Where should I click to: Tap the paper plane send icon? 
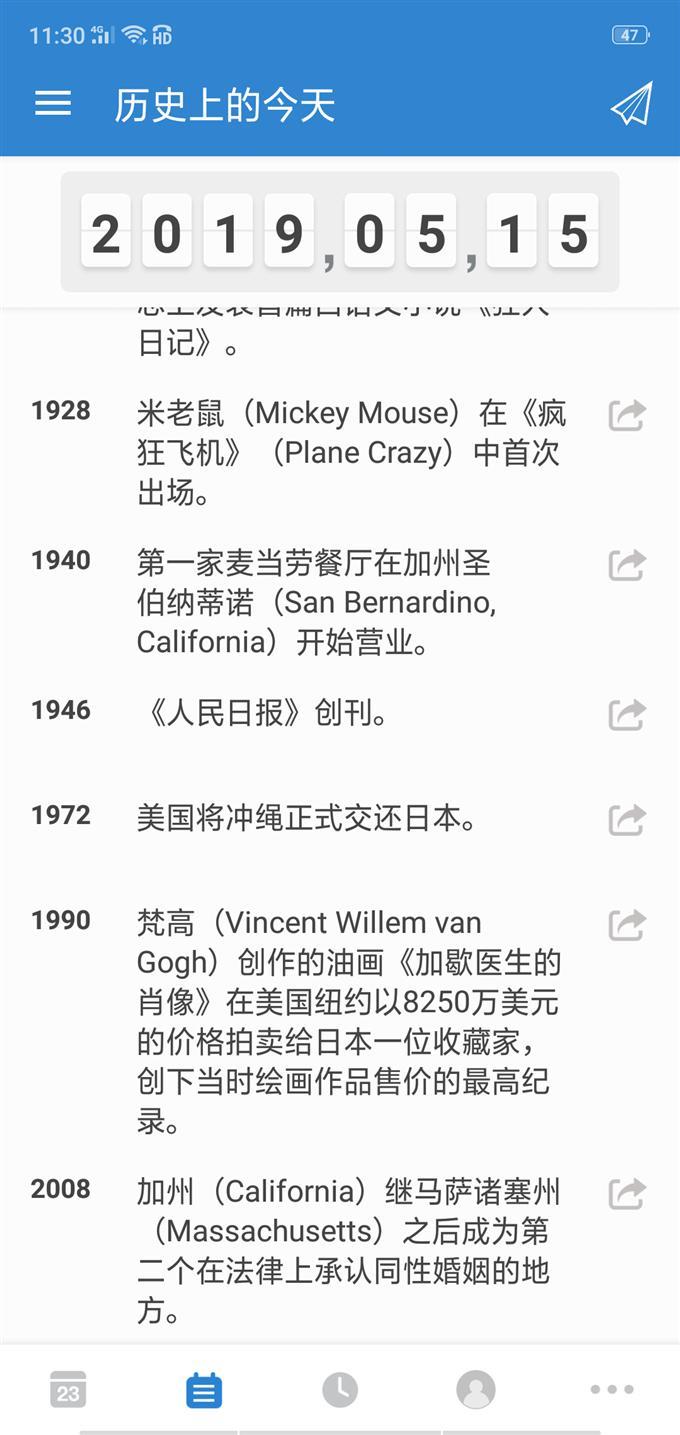point(632,104)
